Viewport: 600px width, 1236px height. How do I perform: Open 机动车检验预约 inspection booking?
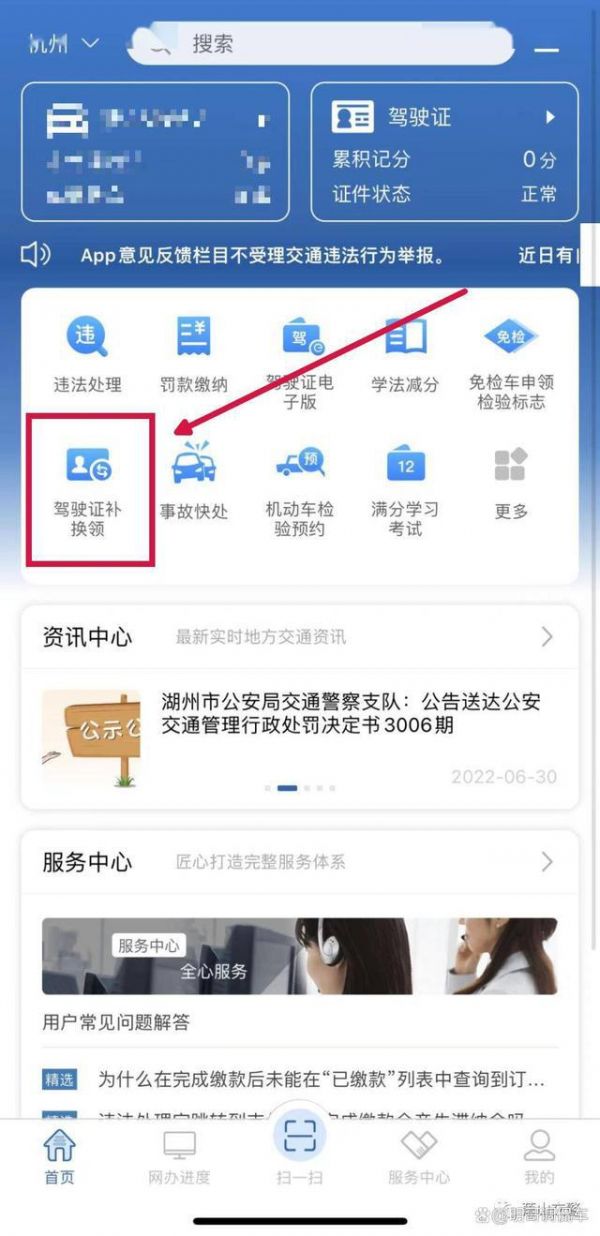300,487
